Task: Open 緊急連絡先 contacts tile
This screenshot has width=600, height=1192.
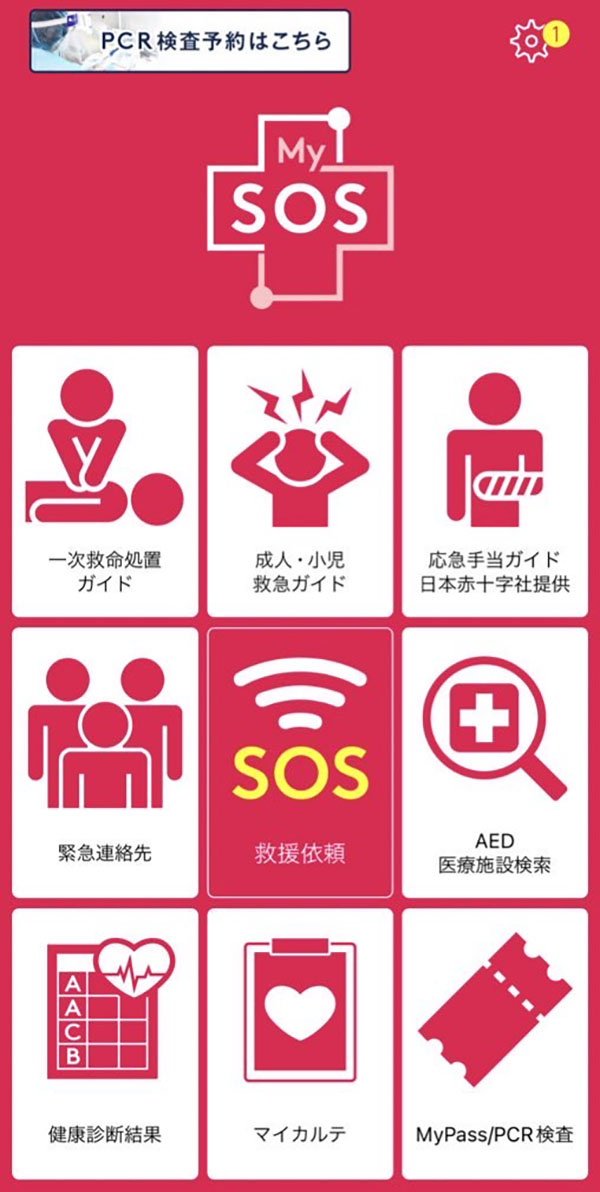Action: tap(105, 762)
